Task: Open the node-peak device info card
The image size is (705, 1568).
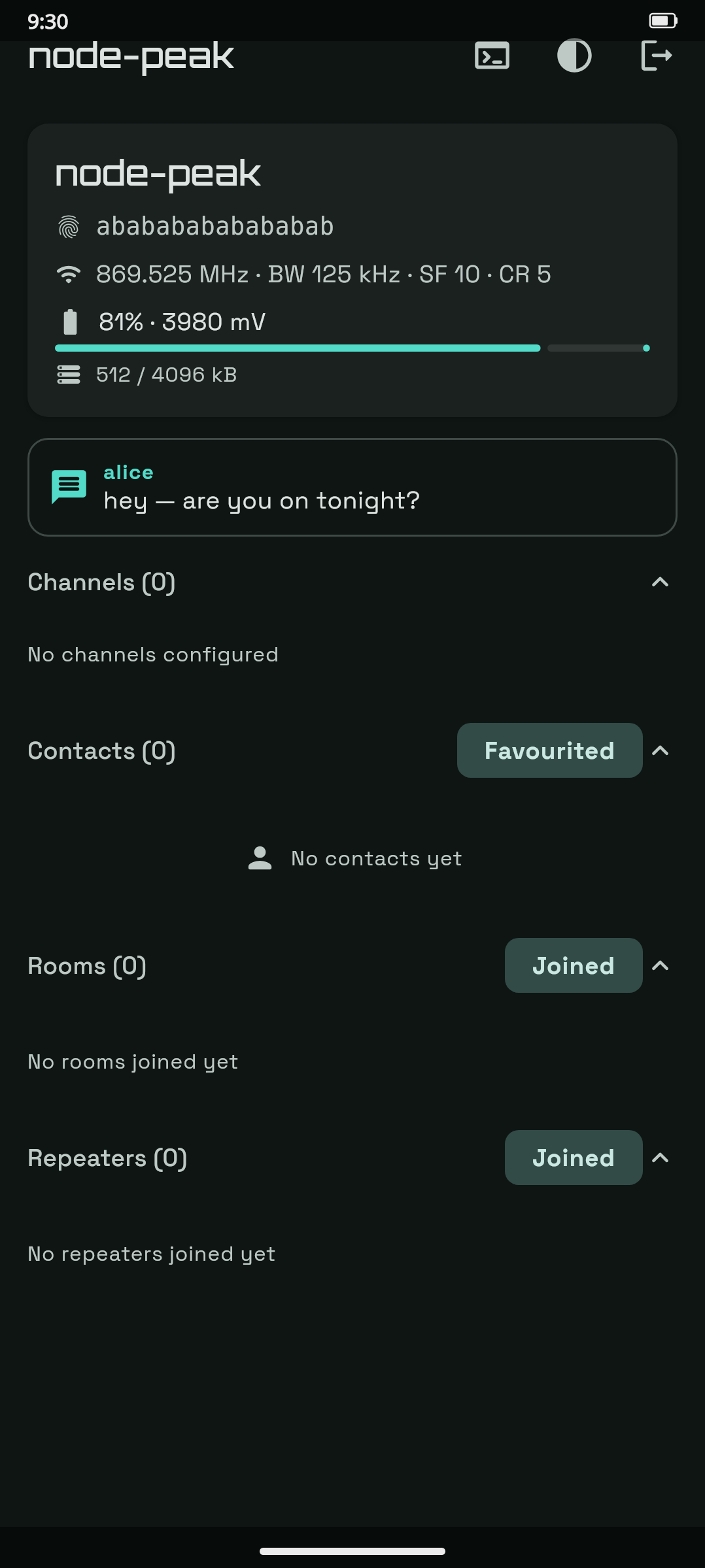Action: pos(352,270)
